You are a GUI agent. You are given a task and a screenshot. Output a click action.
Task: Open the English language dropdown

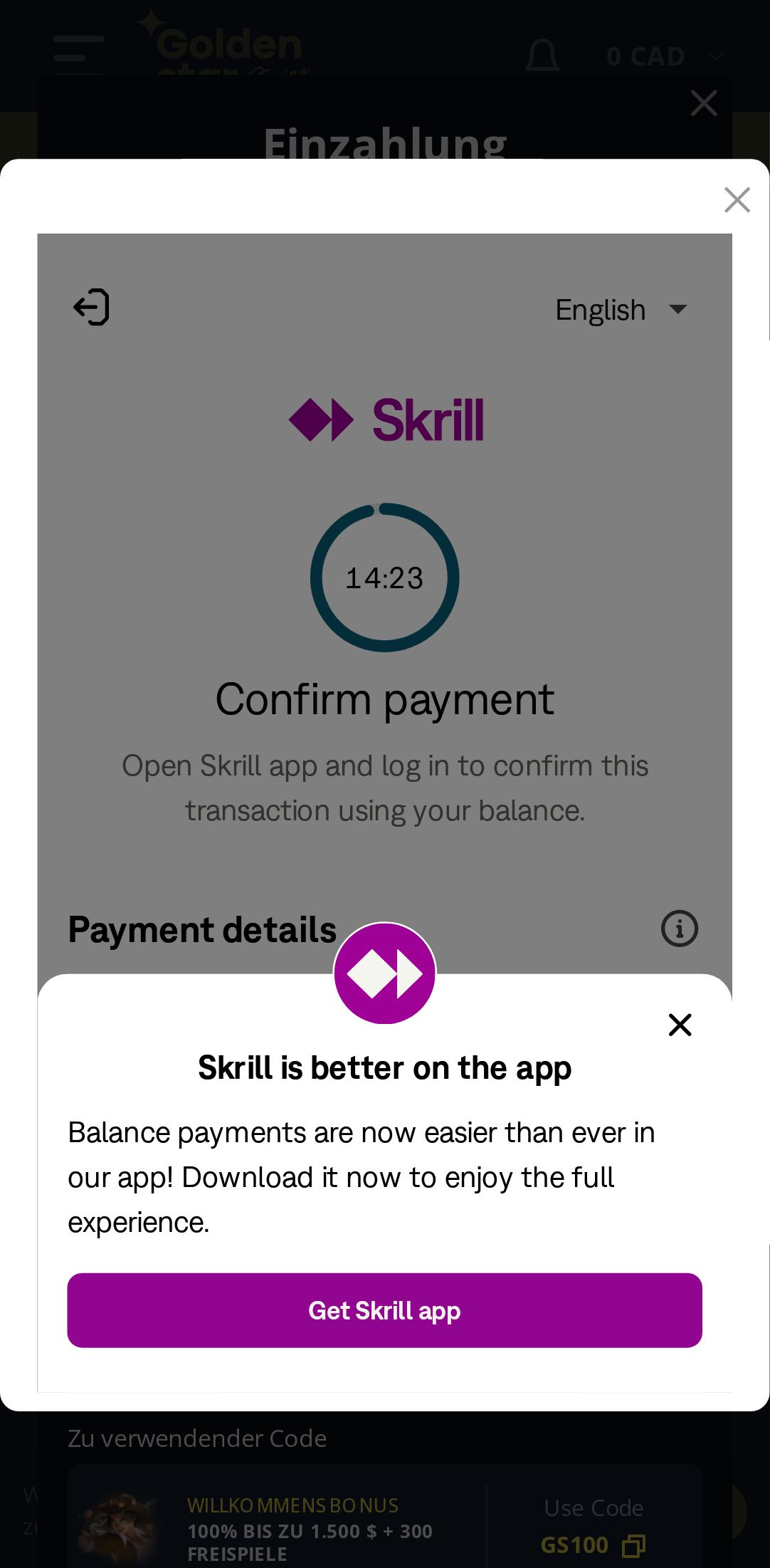click(x=621, y=310)
